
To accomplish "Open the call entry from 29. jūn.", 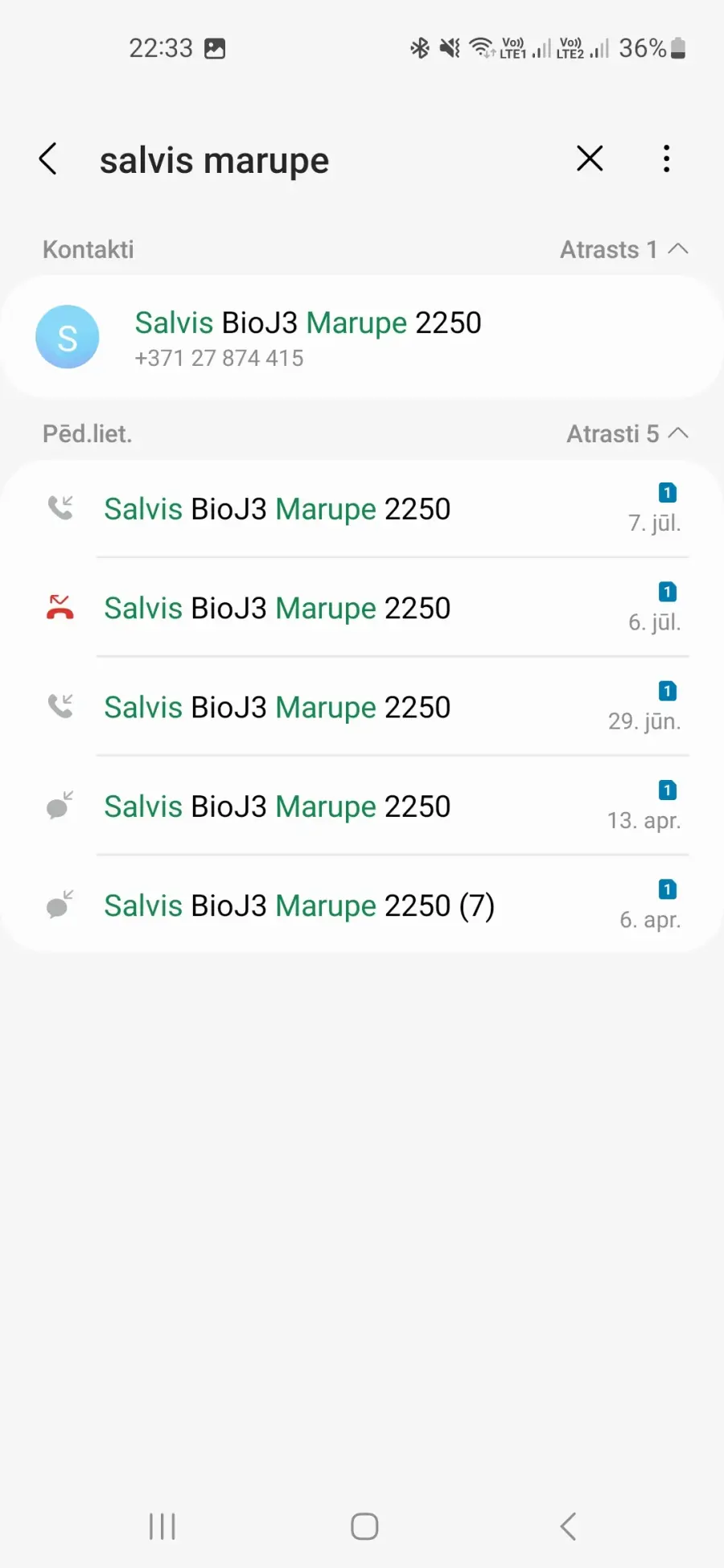I will click(362, 707).
